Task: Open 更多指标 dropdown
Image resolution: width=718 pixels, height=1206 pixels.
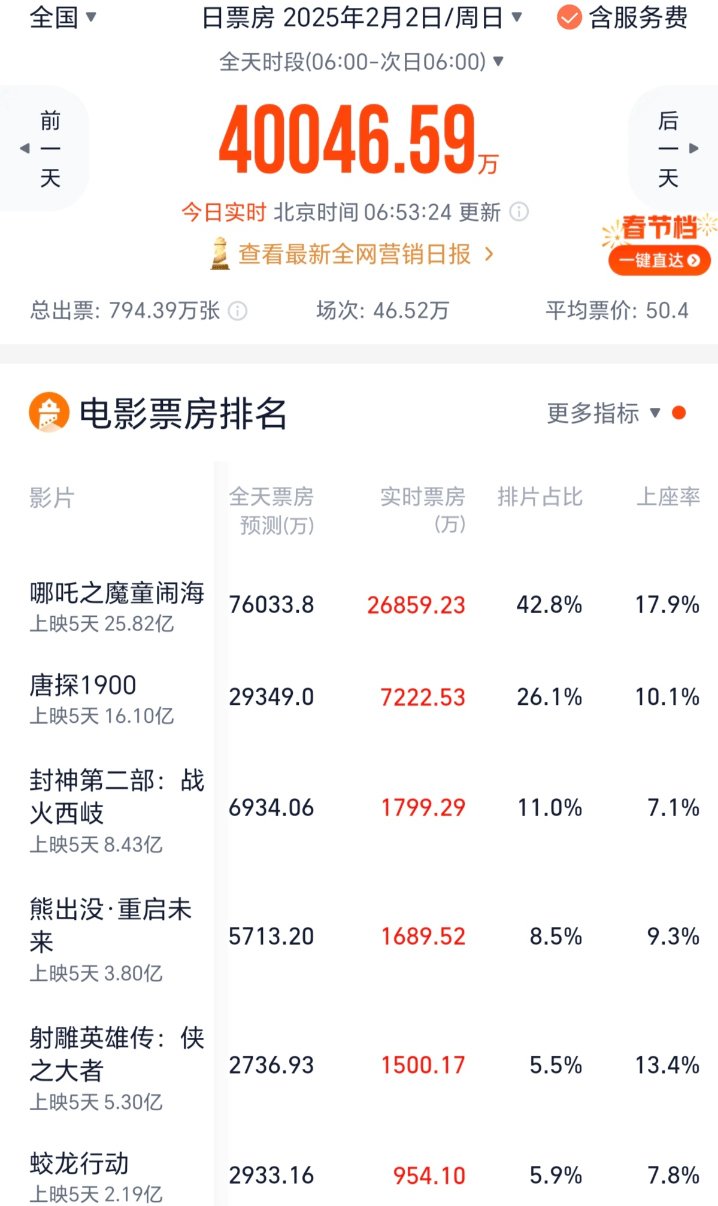Action: tap(615, 413)
